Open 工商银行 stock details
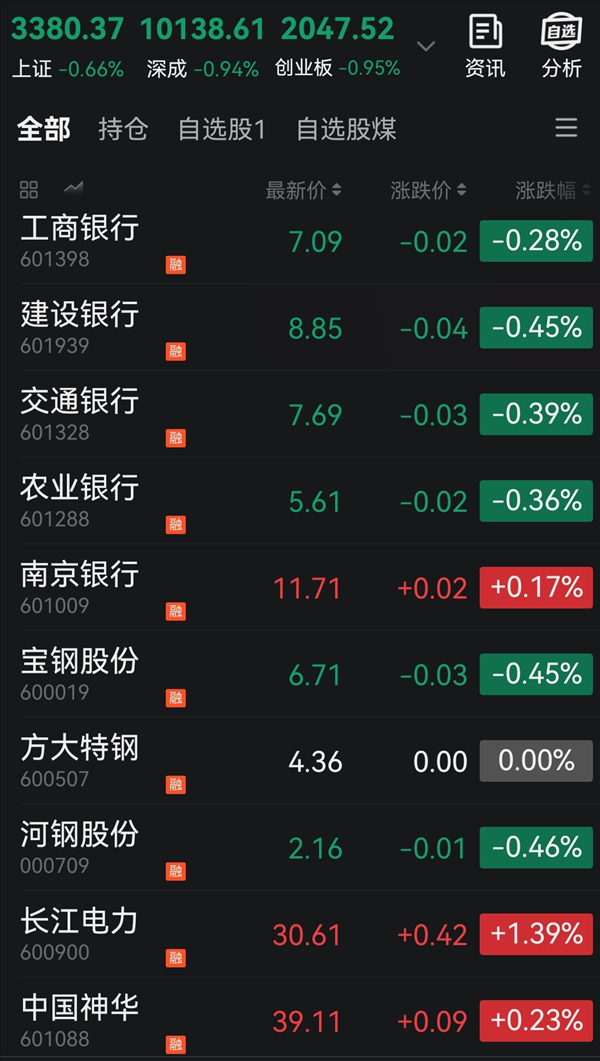This screenshot has height=1061, width=600. tap(300, 242)
